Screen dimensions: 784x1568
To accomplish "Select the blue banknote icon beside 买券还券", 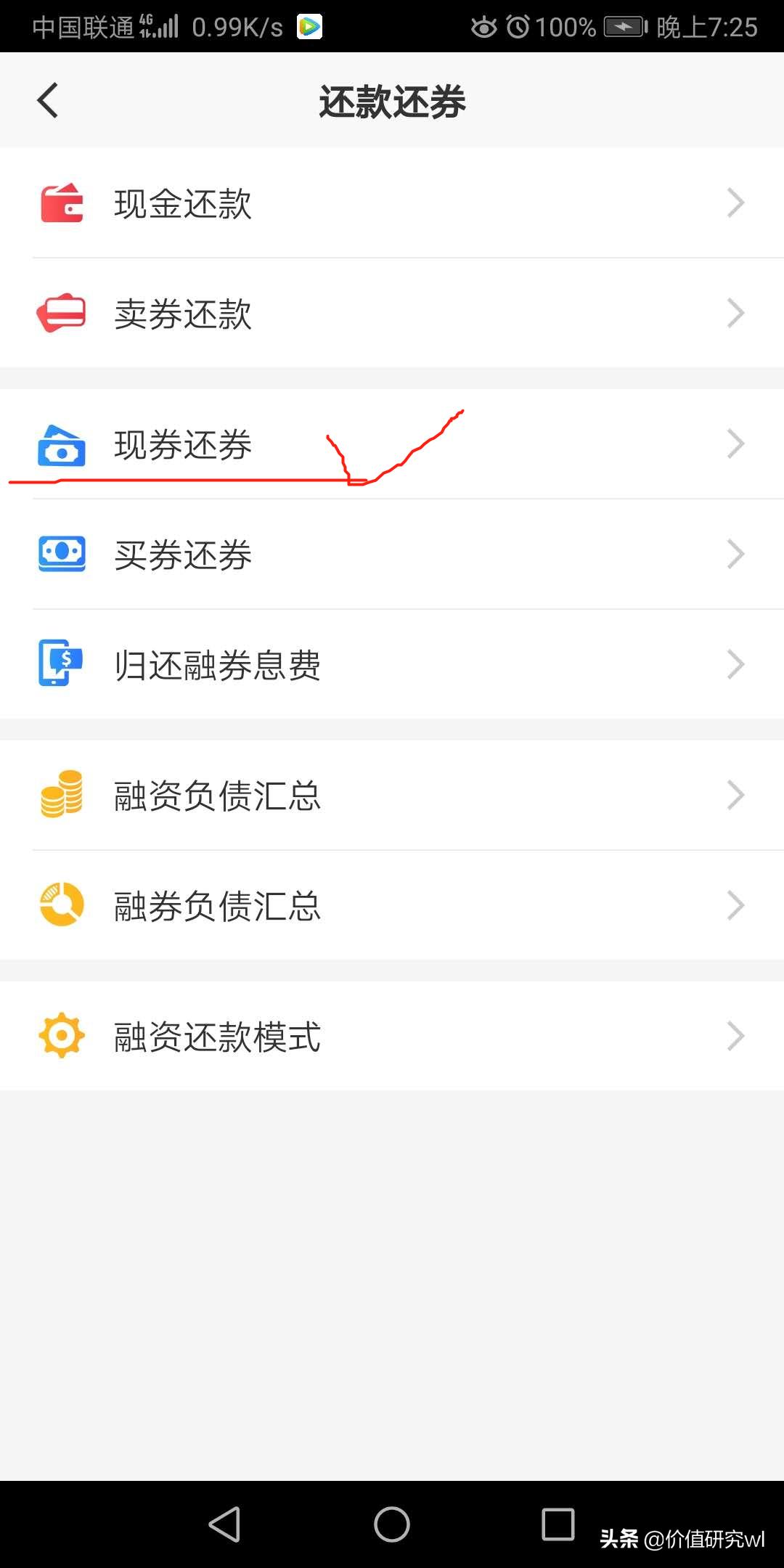I will pos(62,554).
